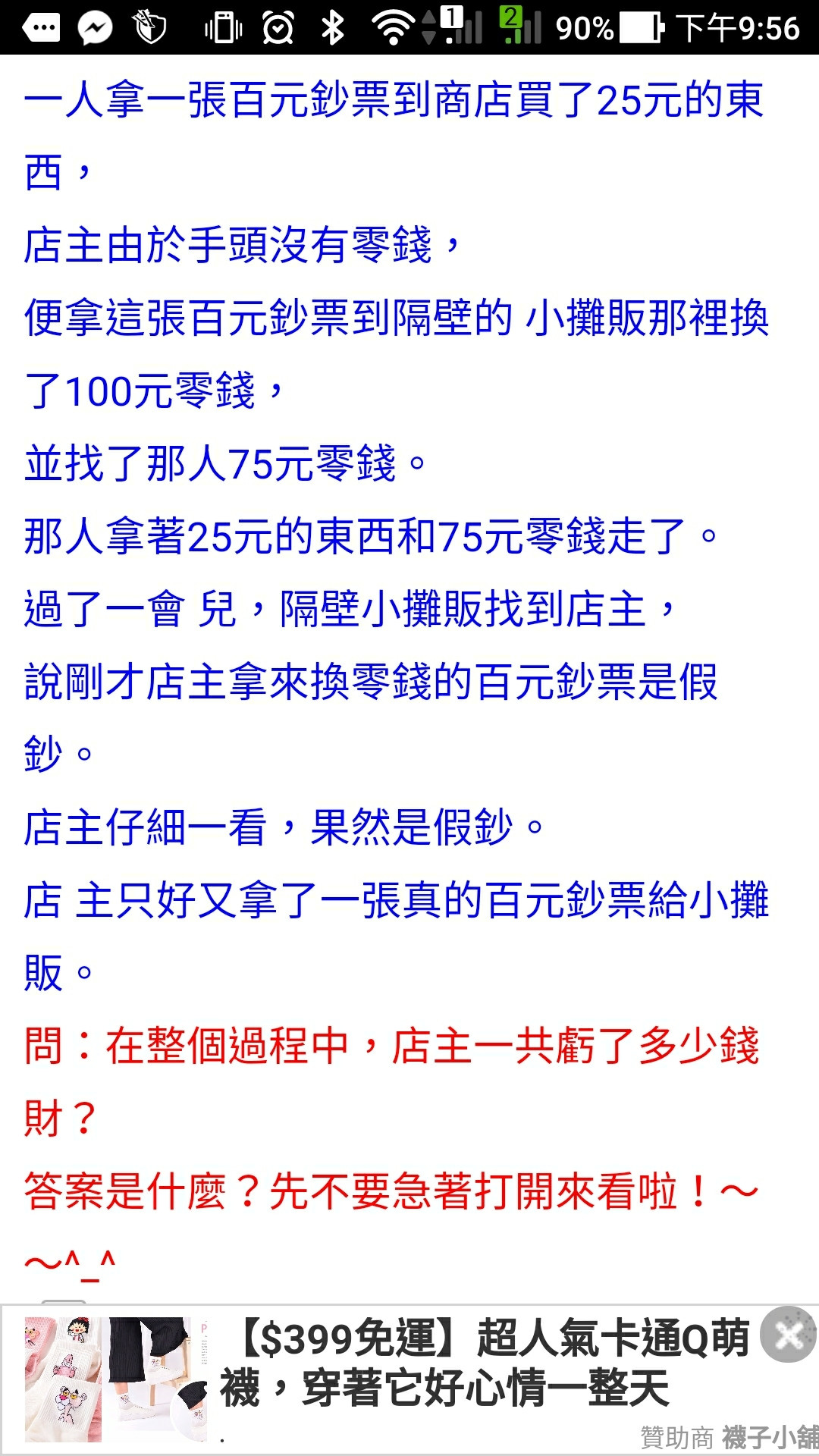Dismiss the sock ad banner
The height and width of the screenshot is (1456, 819).
tap(789, 1335)
